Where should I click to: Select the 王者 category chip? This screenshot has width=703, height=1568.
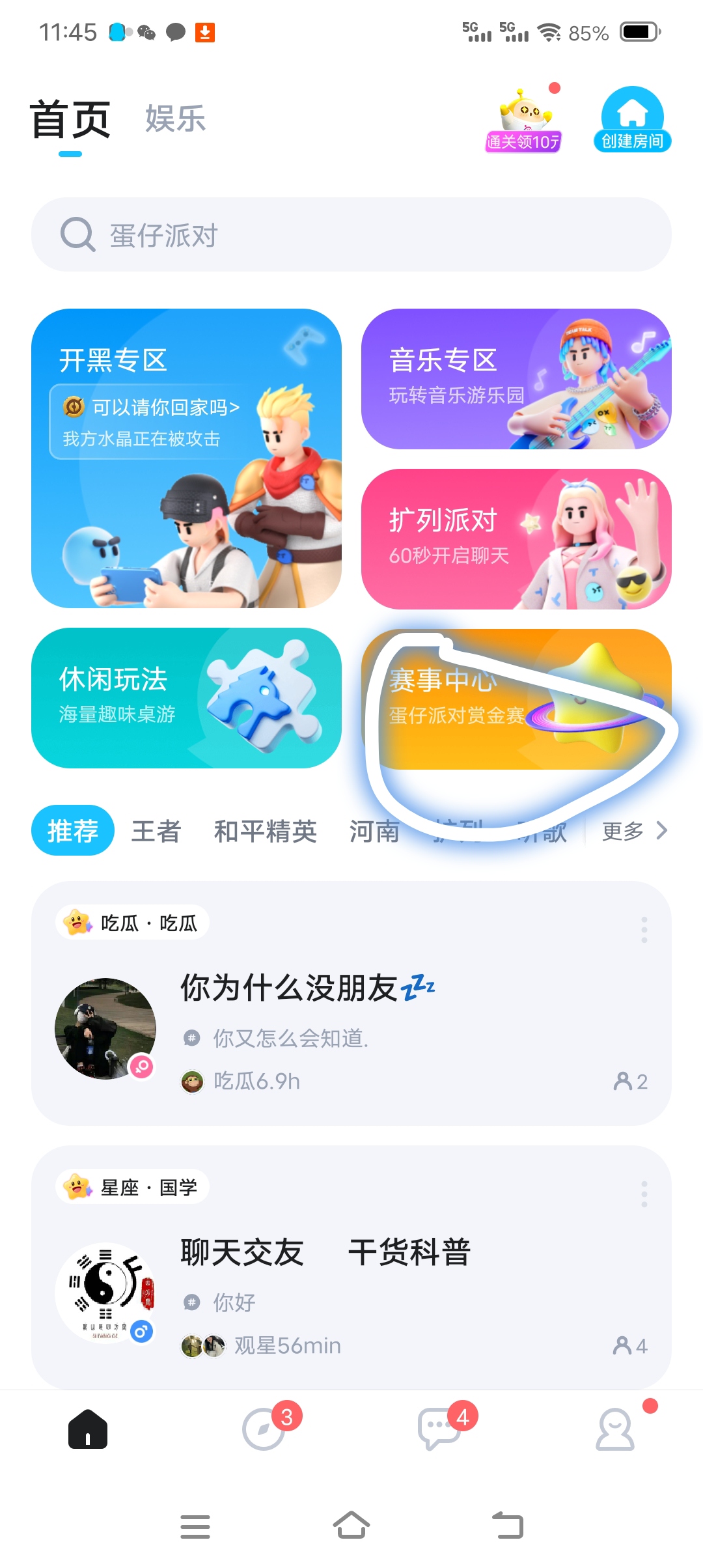(x=156, y=831)
